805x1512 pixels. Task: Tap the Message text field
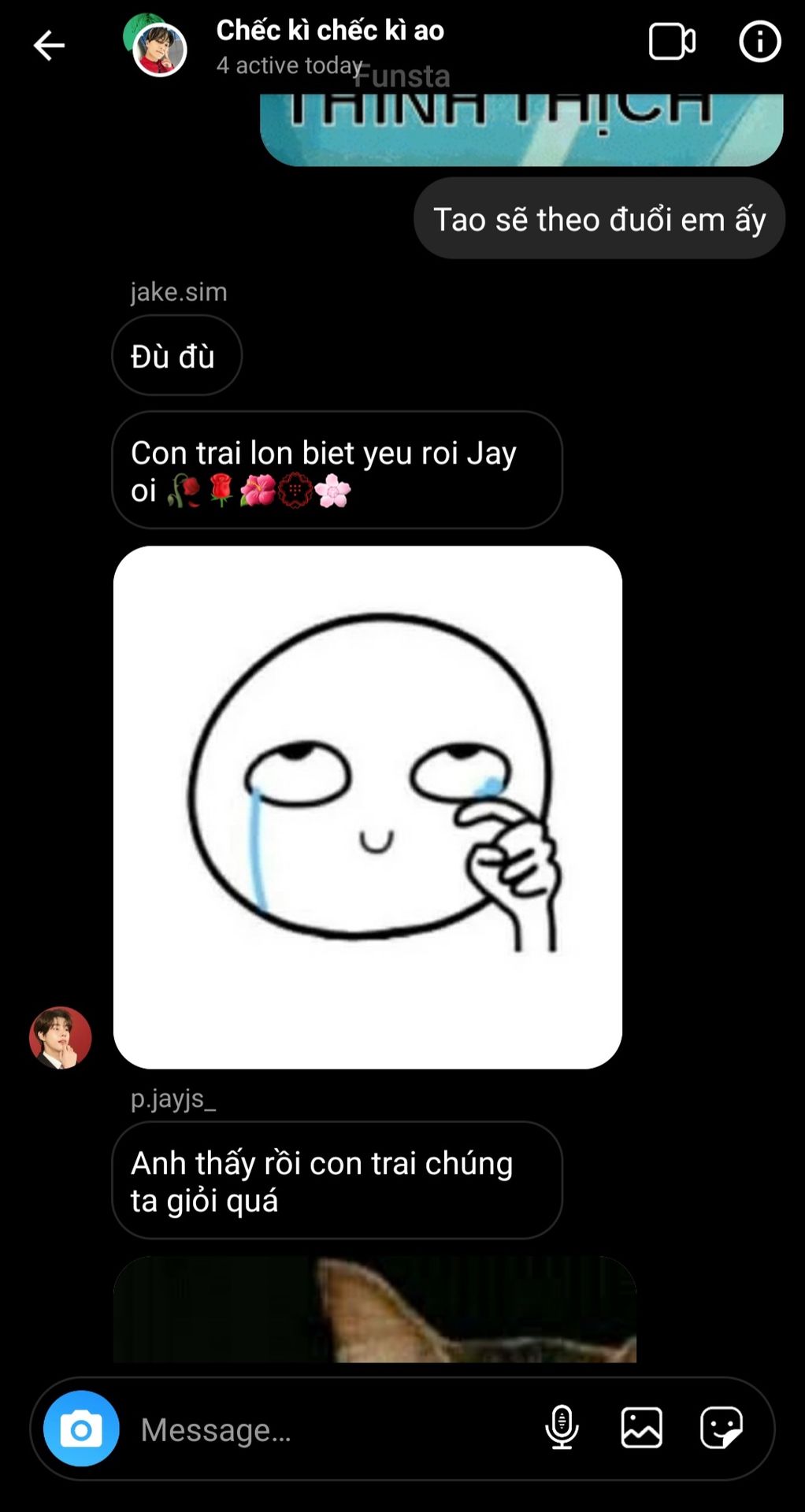tap(331, 1429)
